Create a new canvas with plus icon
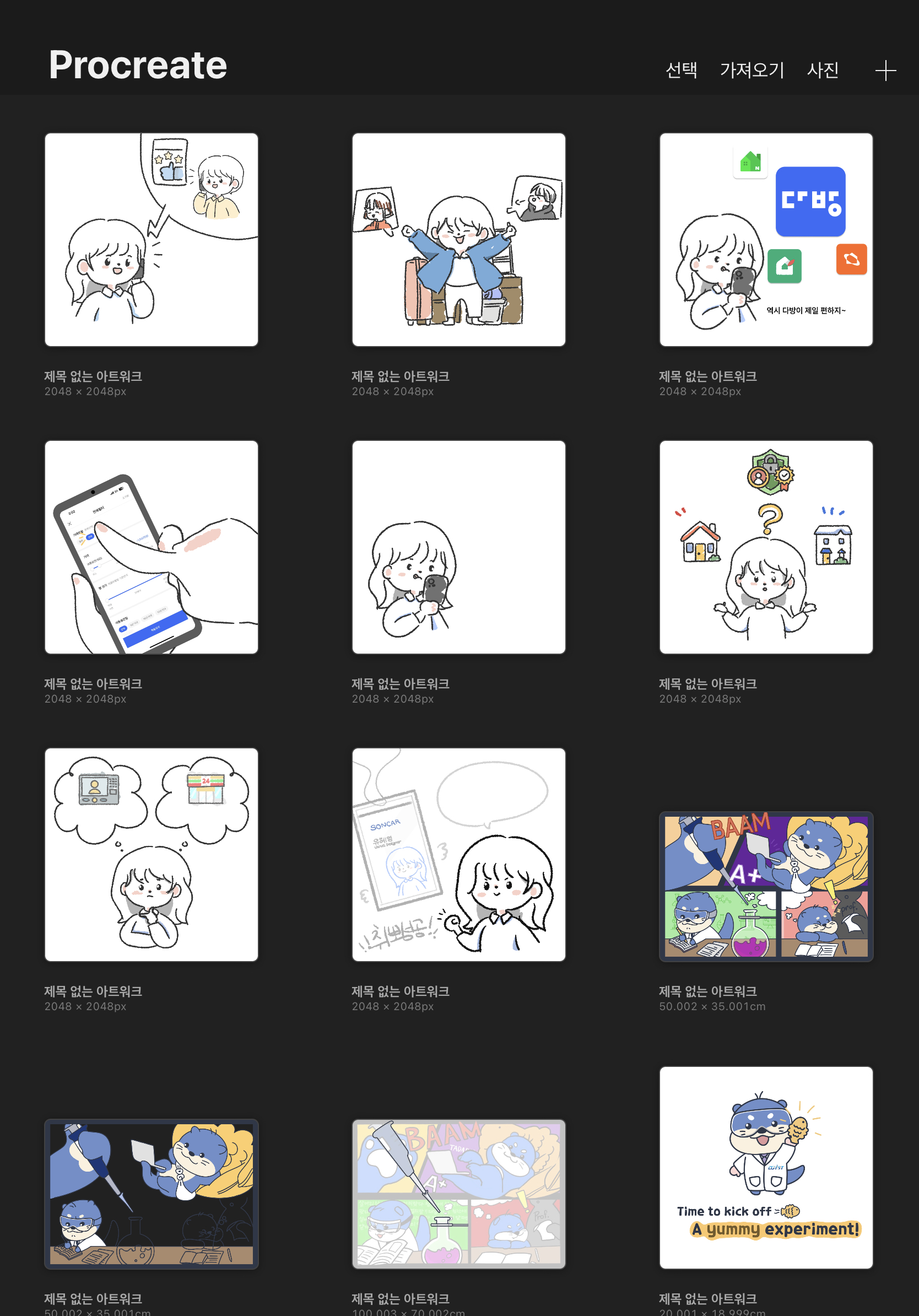Viewport: 919px width, 1316px height. (885, 71)
